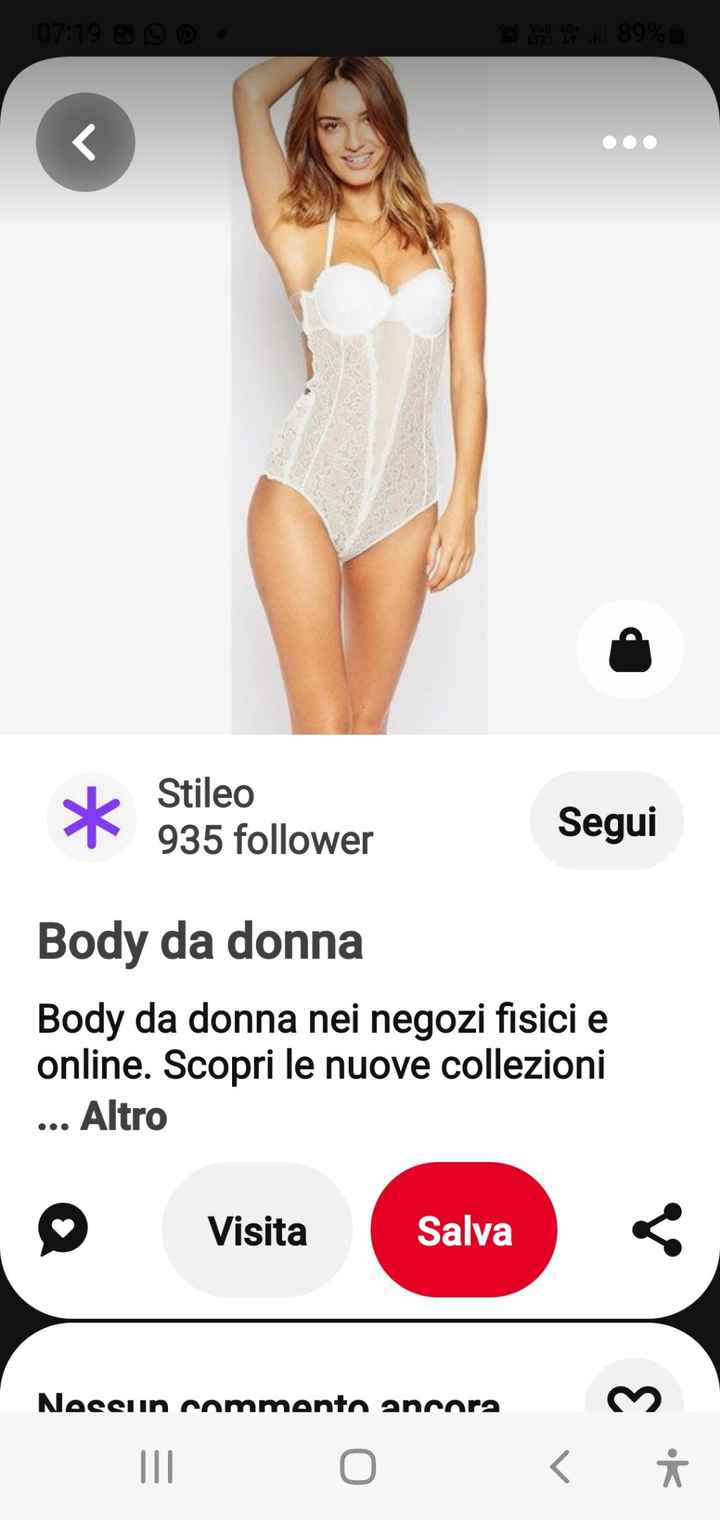Open the comment speech bubble icon

[x=62, y=1229]
